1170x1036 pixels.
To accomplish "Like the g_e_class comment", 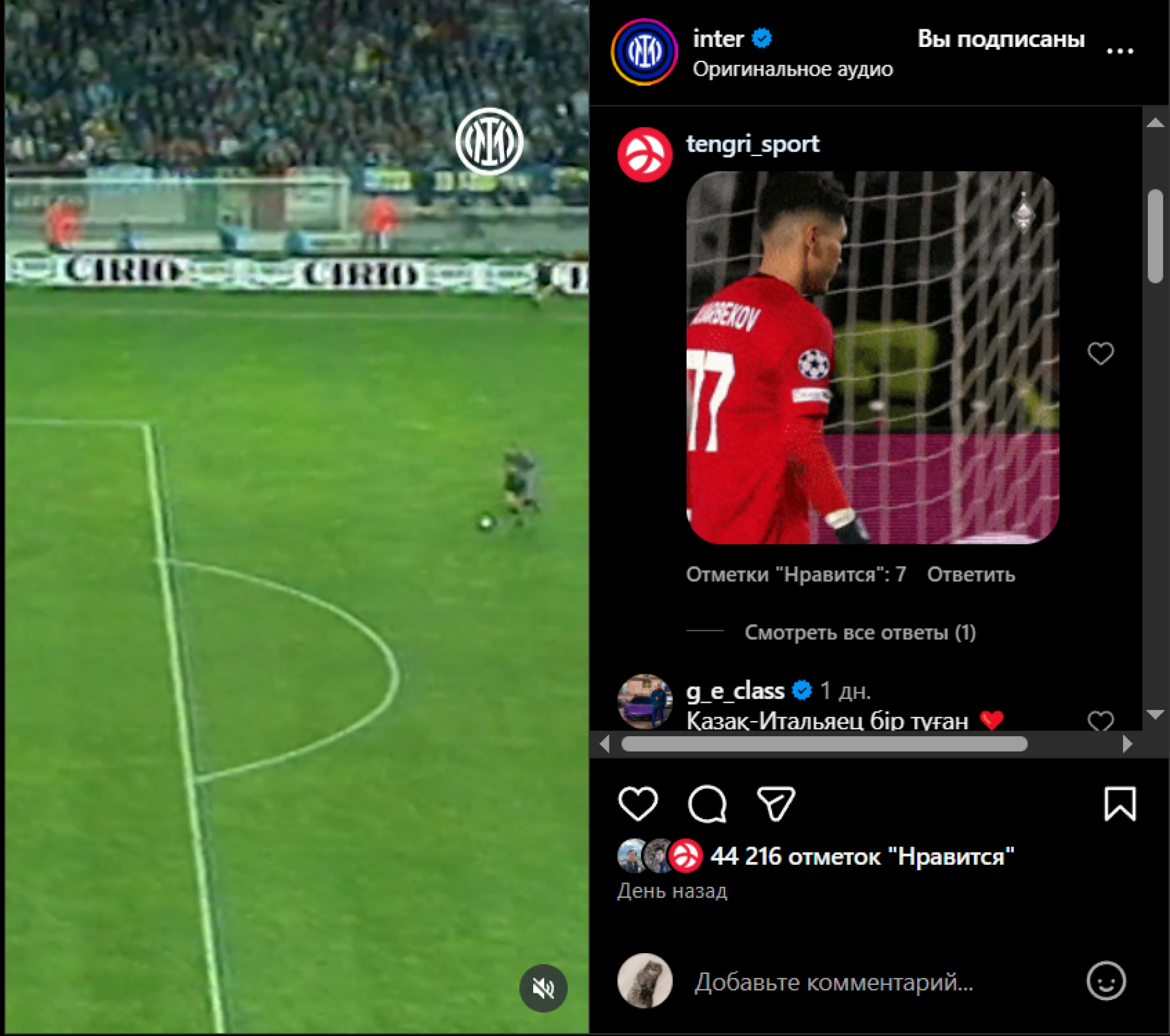I will 1100,721.
